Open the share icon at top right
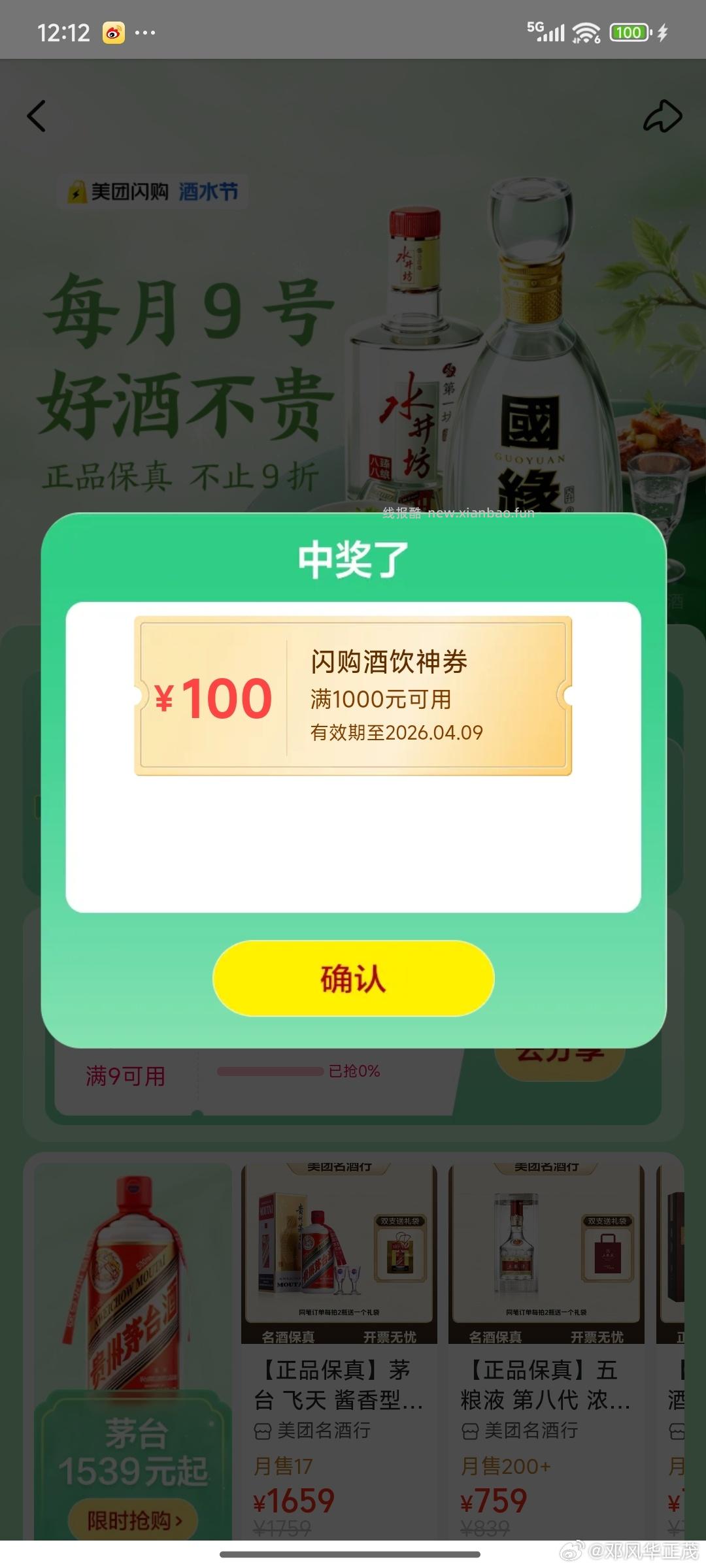The width and height of the screenshot is (706, 1568). pos(662,116)
